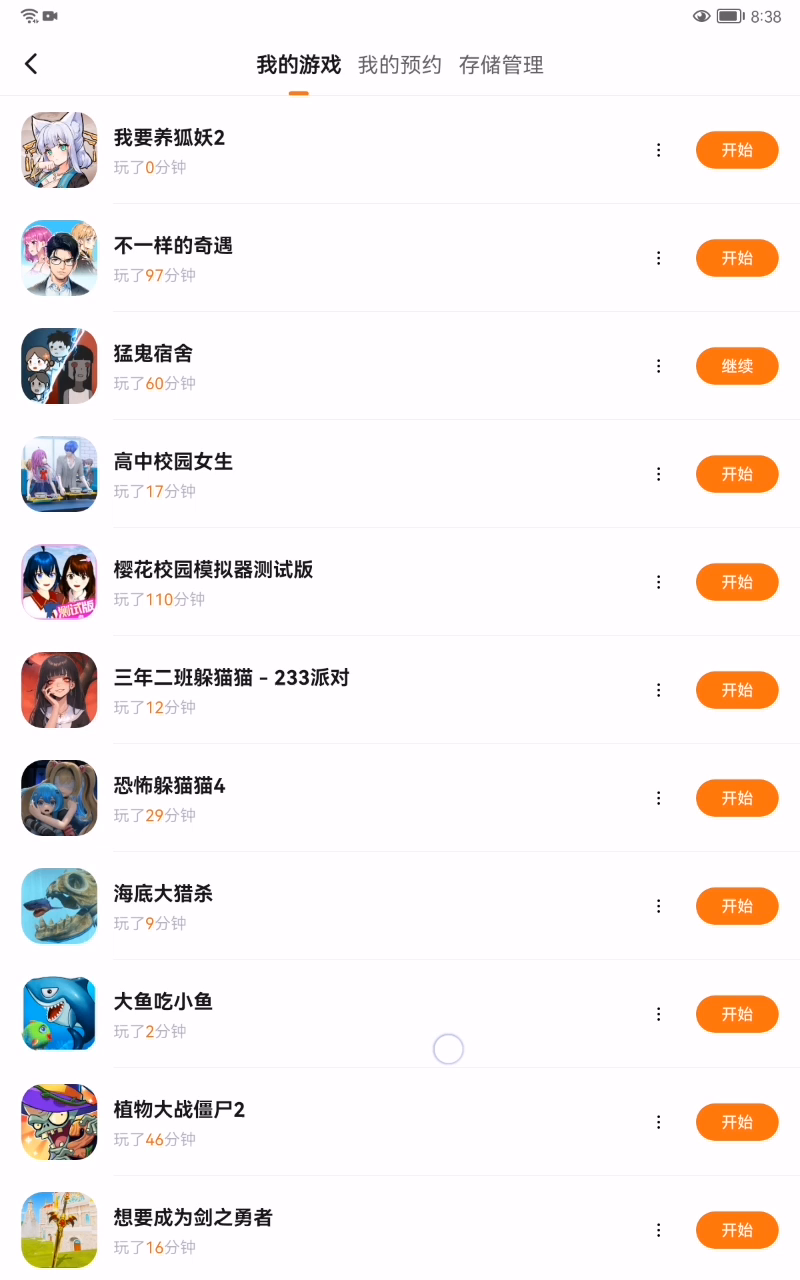Start playing 大鱼吃小鱼
The height and width of the screenshot is (1280, 800).
pyautogui.click(x=737, y=1014)
